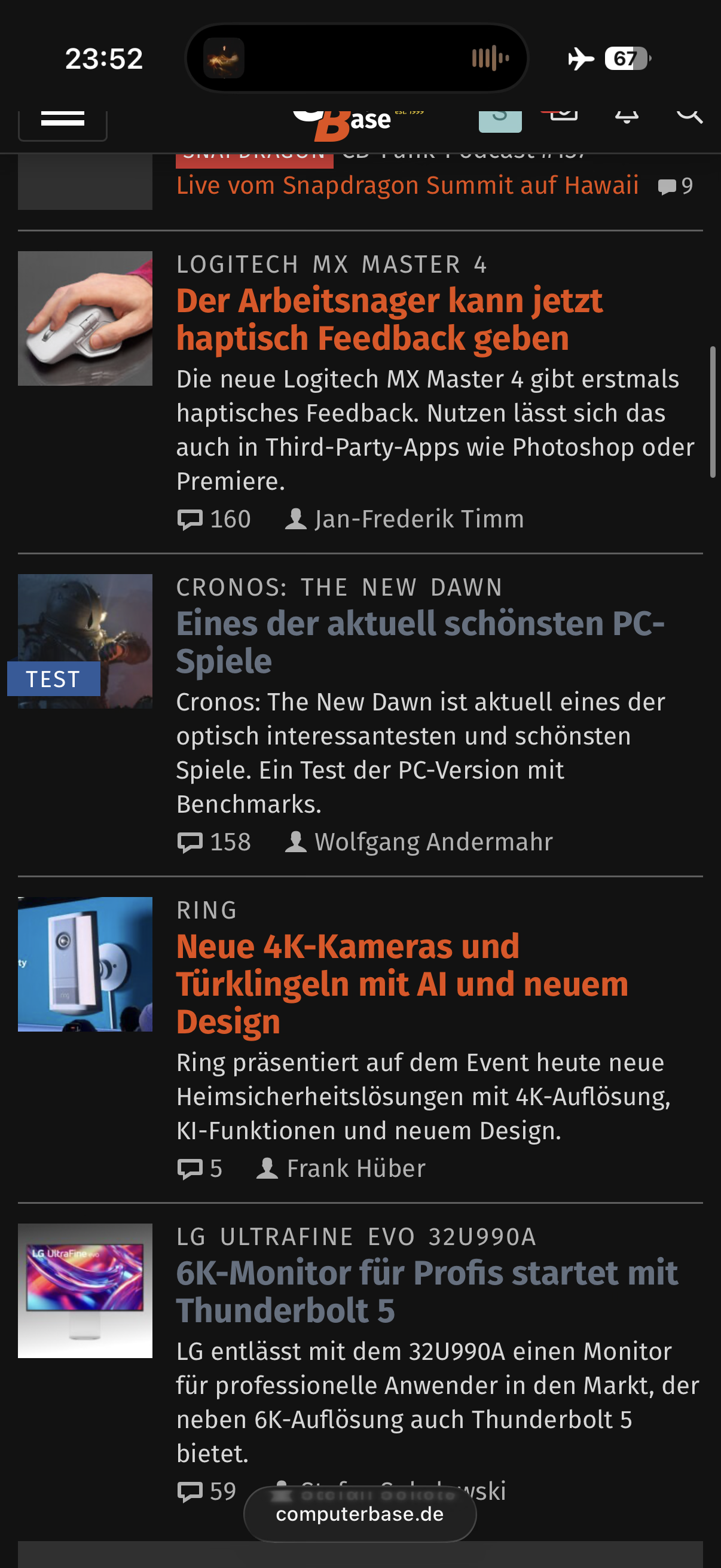
Task: View the 158 comments on the Cronos test
Action: 214,842
